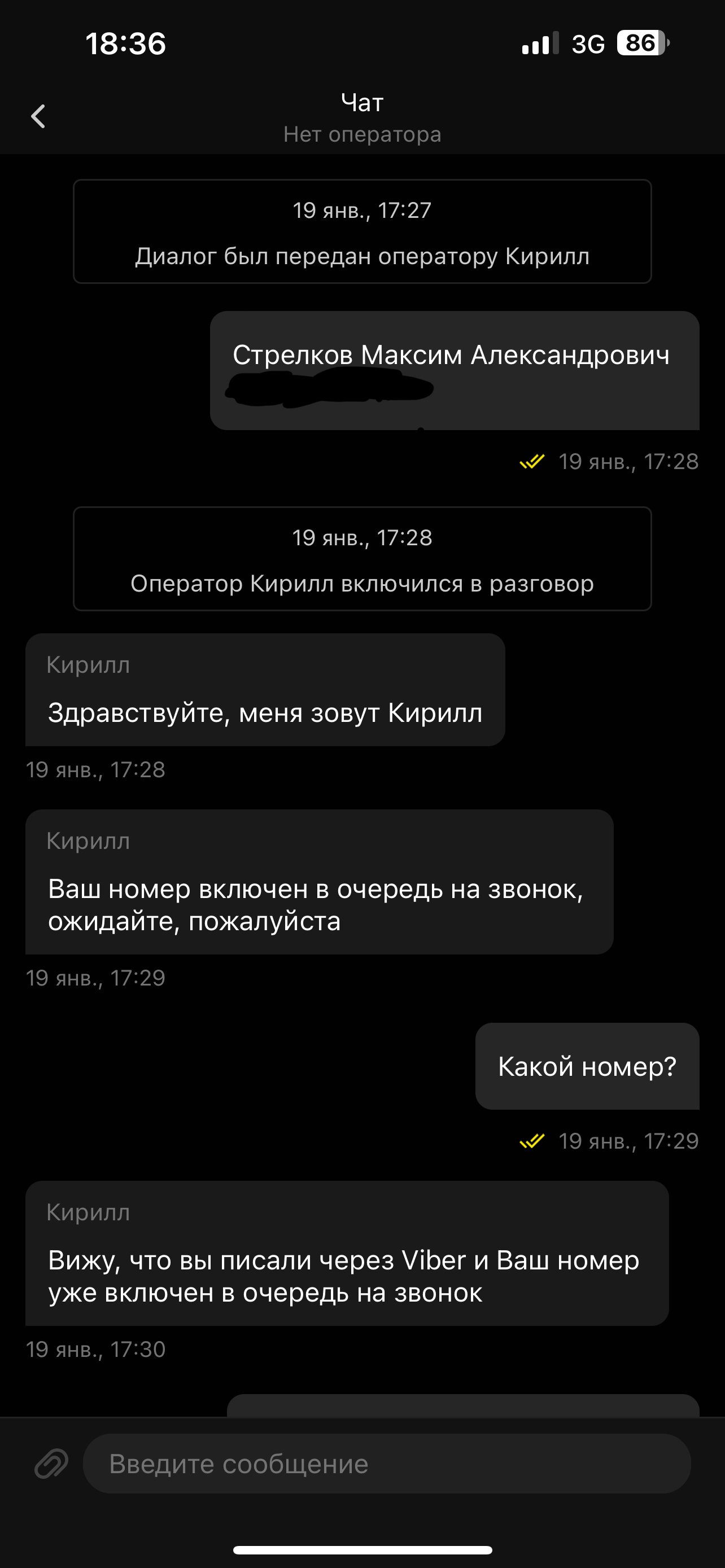Focus the 'Введите сообщение' message field
This screenshot has height=1568, width=725.
tap(387, 1464)
